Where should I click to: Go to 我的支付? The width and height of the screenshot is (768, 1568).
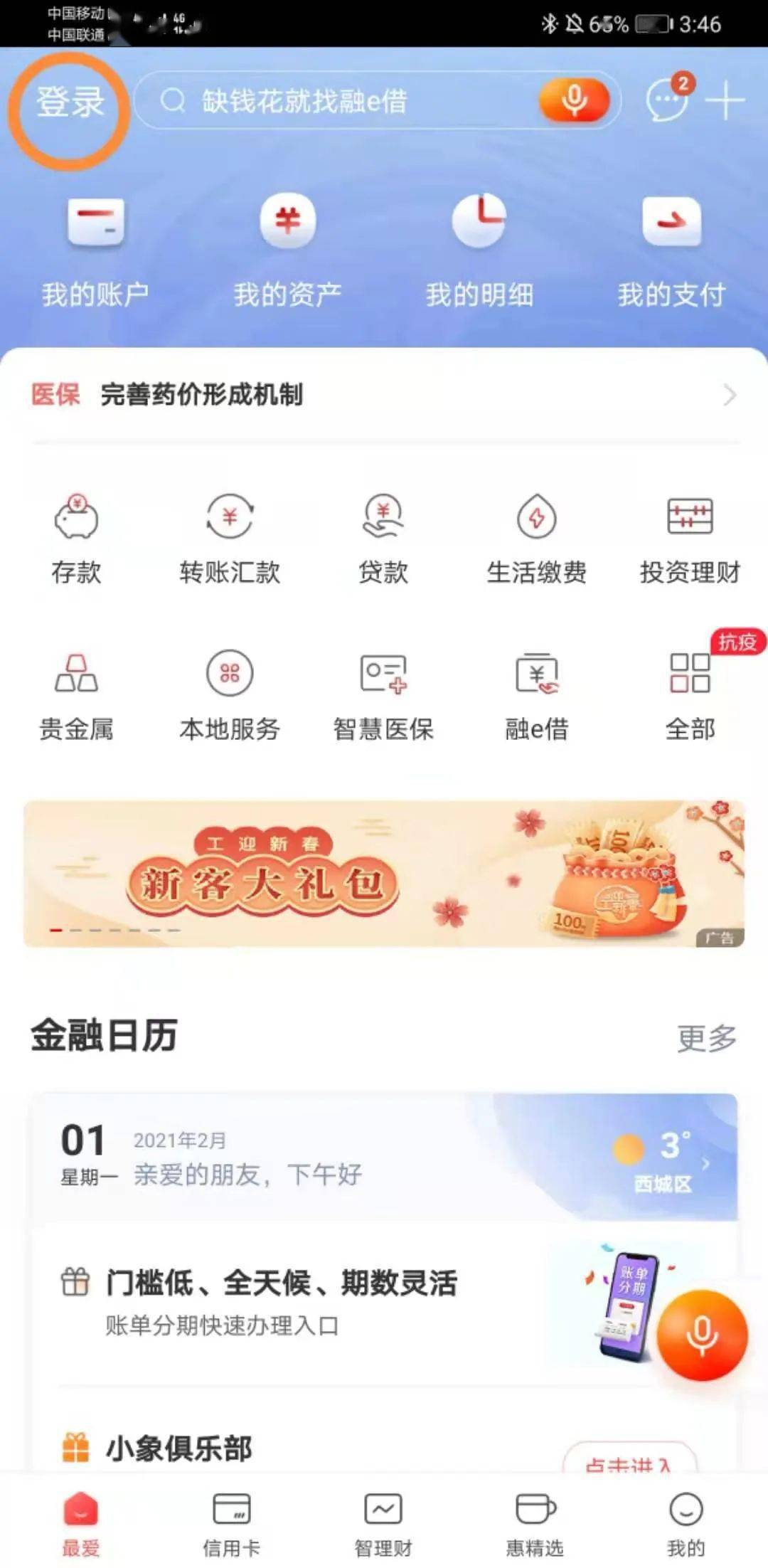(x=671, y=253)
